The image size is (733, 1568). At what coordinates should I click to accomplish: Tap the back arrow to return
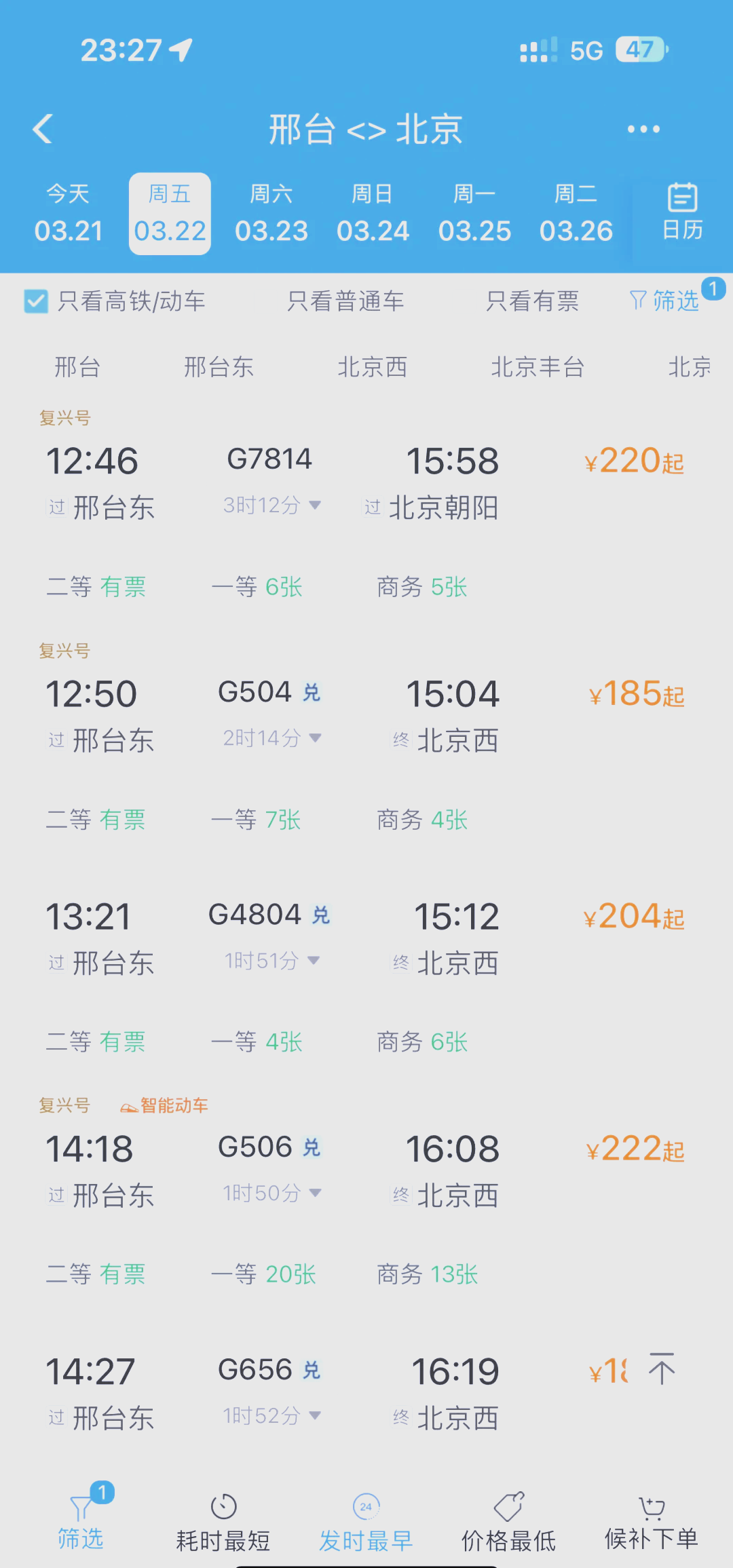pyautogui.click(x=43, y=128)
